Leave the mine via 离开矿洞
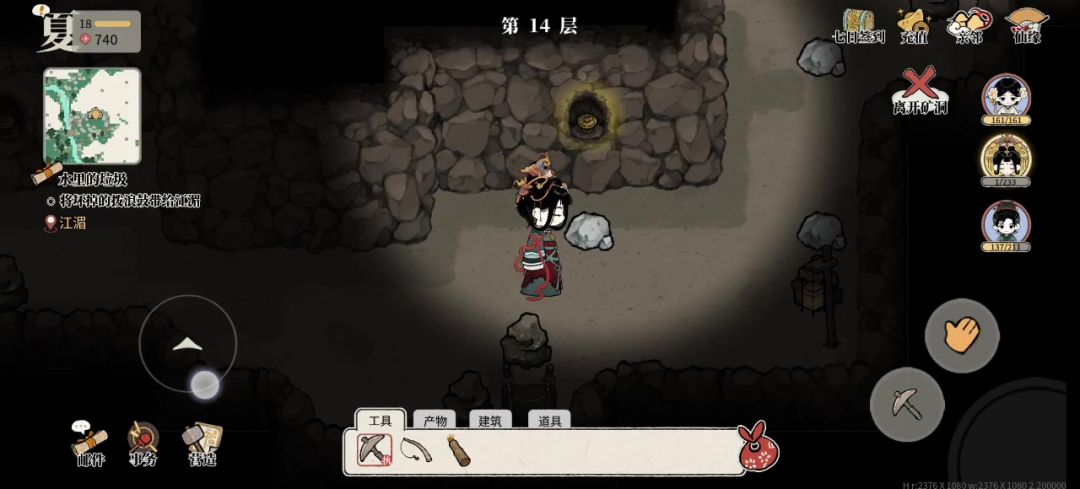The image size is (1080, 489). click(x=920, y=90)
